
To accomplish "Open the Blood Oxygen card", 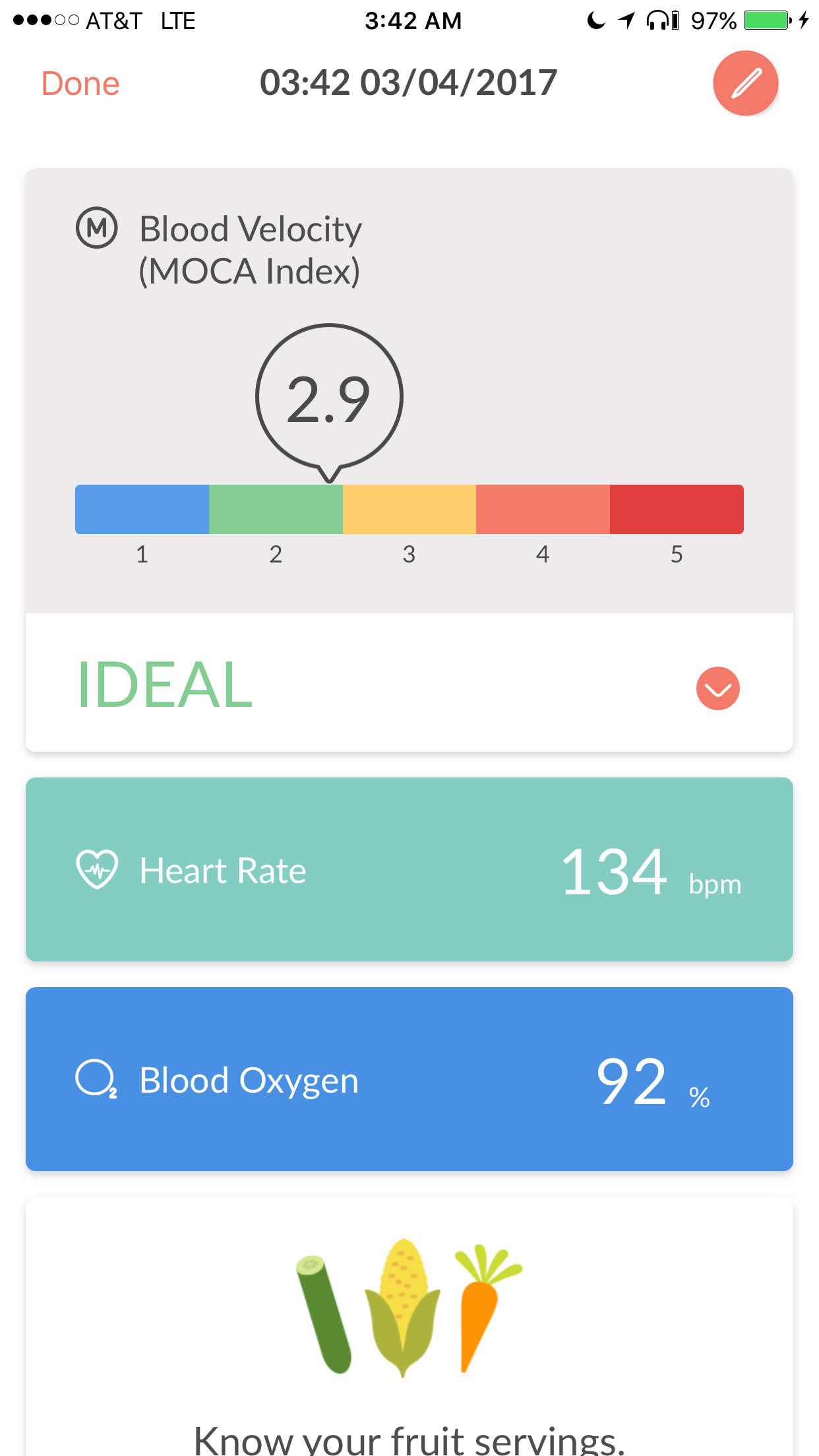I will [x=409, y=1079].
